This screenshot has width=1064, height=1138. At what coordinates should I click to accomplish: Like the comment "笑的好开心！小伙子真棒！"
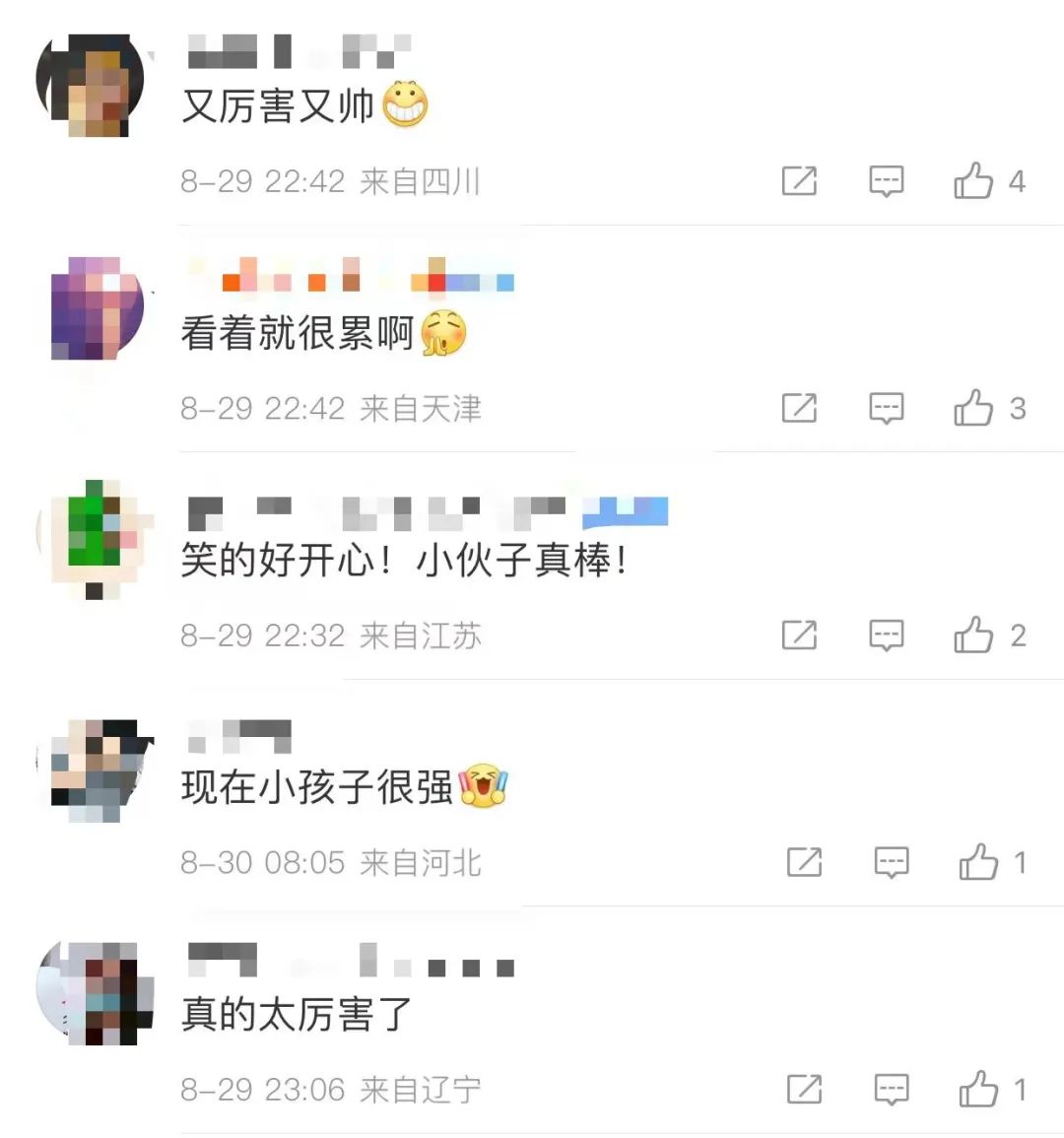973,636
